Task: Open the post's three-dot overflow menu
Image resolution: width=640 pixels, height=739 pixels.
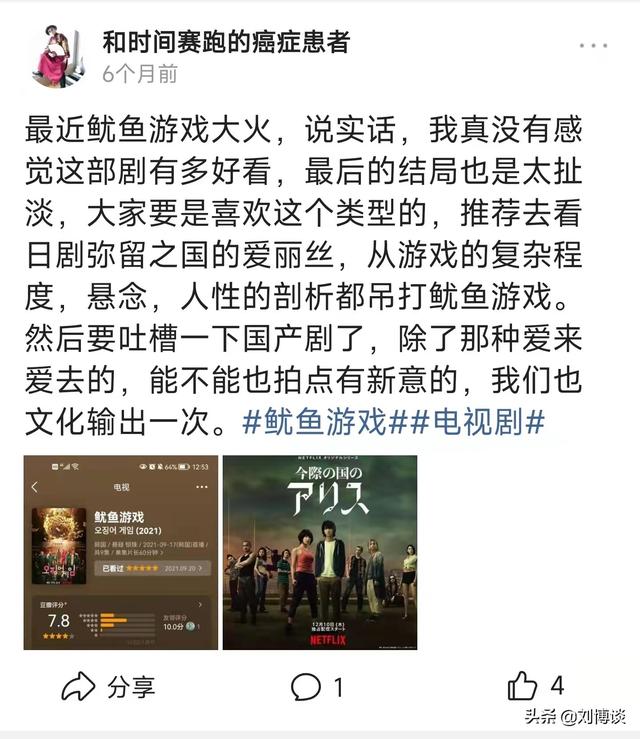Action: 593,46
